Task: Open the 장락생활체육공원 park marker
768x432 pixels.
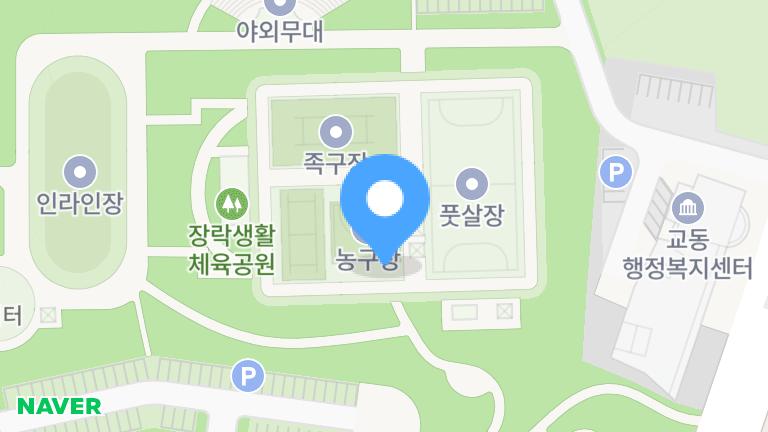Action: (x=231, y=204)
